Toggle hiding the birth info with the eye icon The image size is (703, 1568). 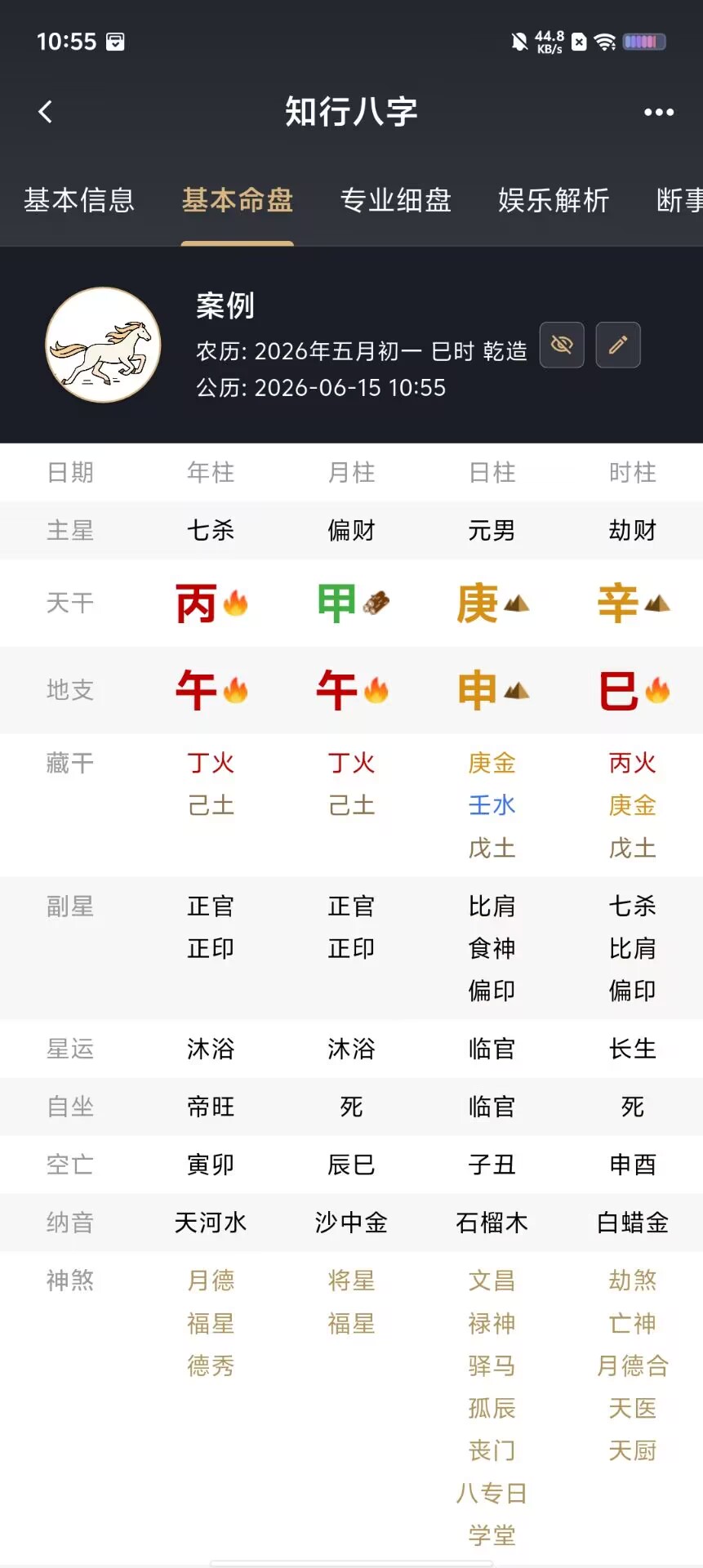562,345
